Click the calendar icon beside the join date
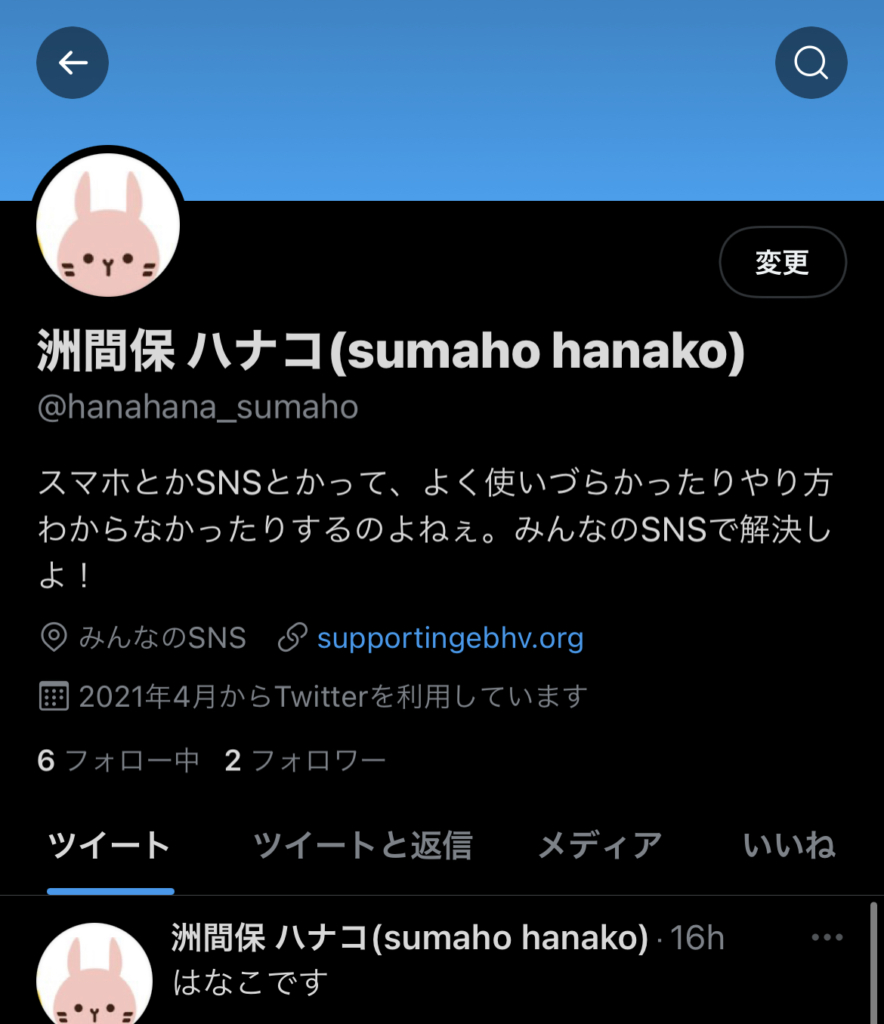This screenshot has height=1024, width=884. 48,697
